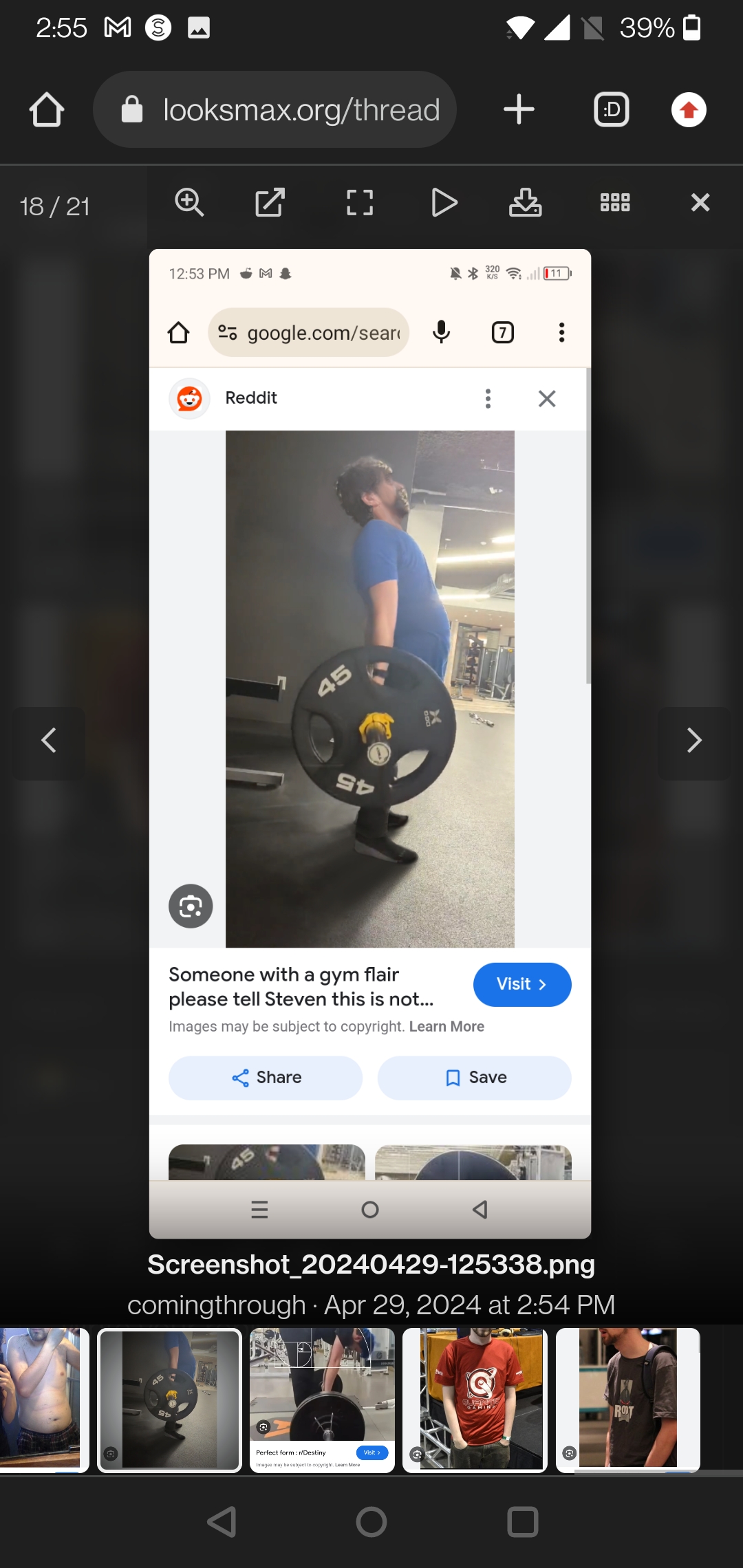Select the backpack guy photo thumbnail
The height and width of the screenshot is (1568, 743).
pyautogui.click(x=627, y=1400)
